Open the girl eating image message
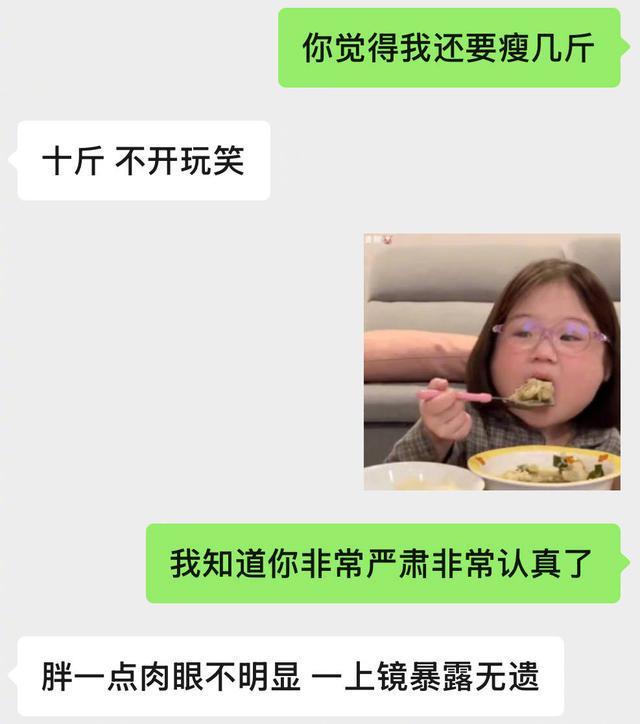Viewport: 640px width, 724px height. 491,362
